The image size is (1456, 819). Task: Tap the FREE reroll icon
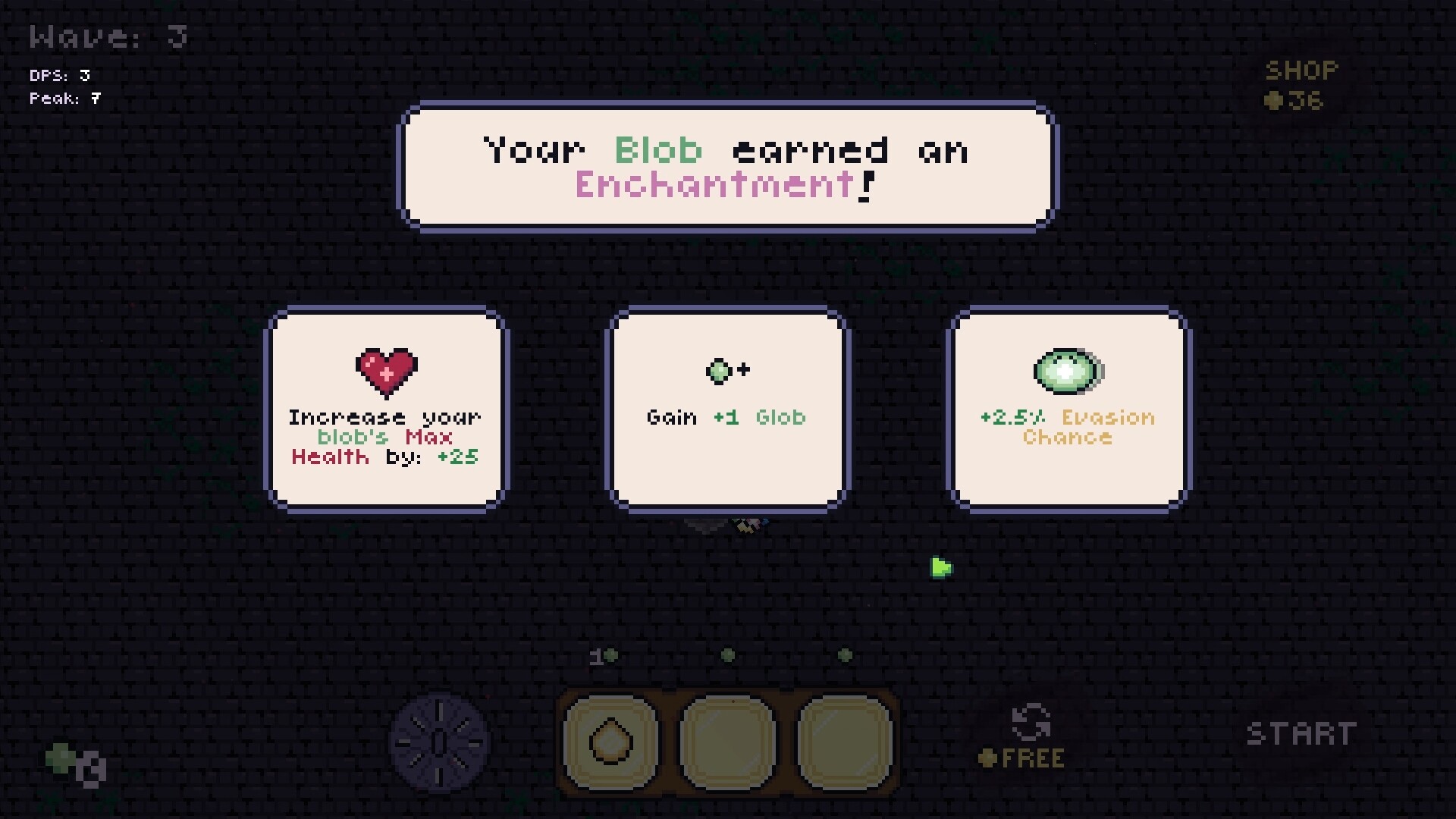click(x=1030, y=724)
